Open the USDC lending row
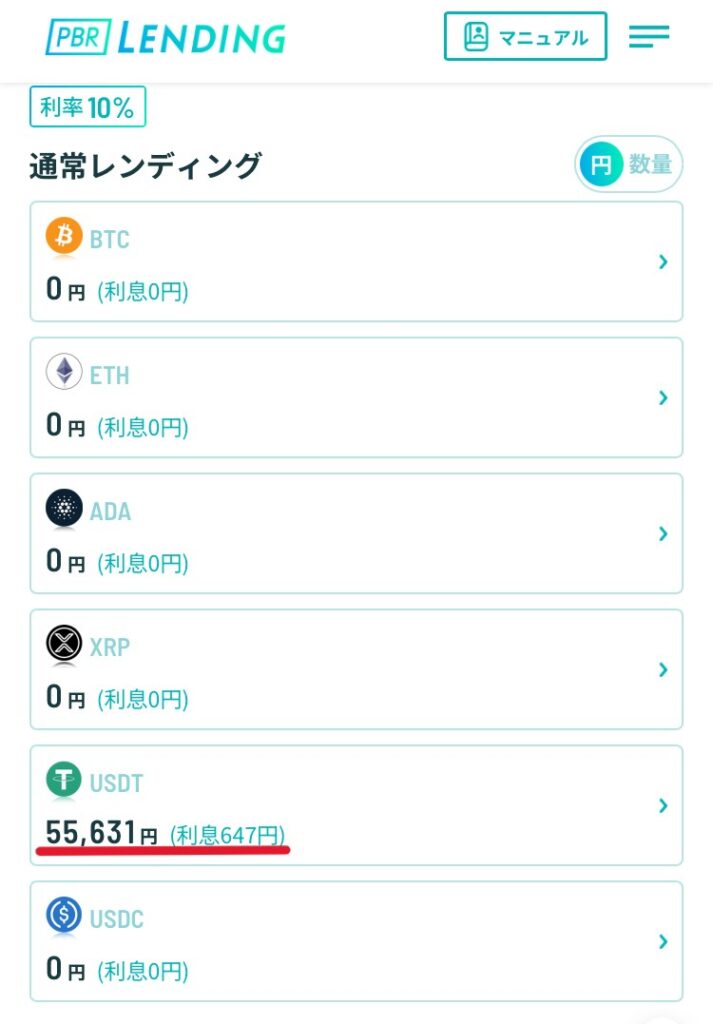This screenshot has width=713, height=1024. click(356, 942)
